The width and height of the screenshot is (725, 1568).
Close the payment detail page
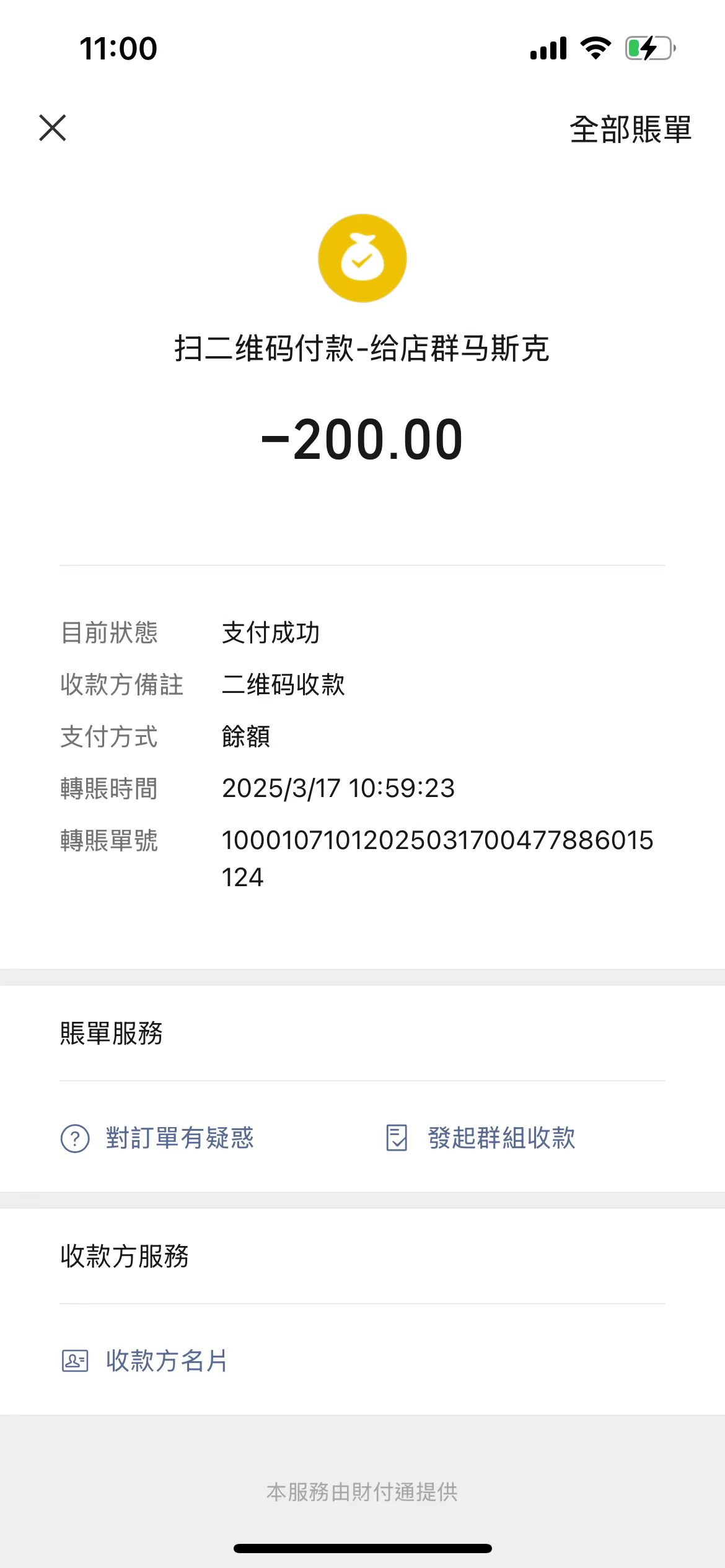pyautogui.click(x=53, y=128)
